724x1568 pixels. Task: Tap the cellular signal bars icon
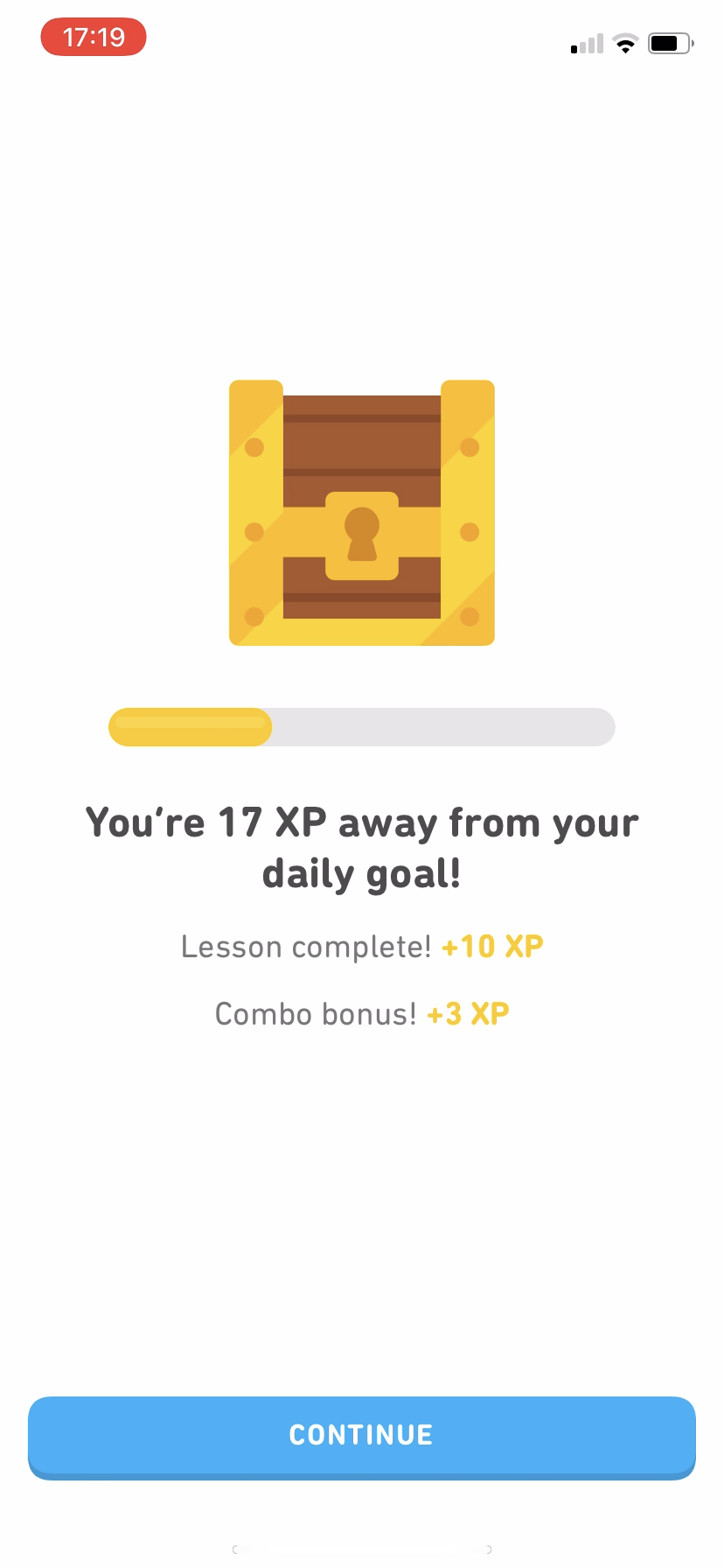(584, 42)
